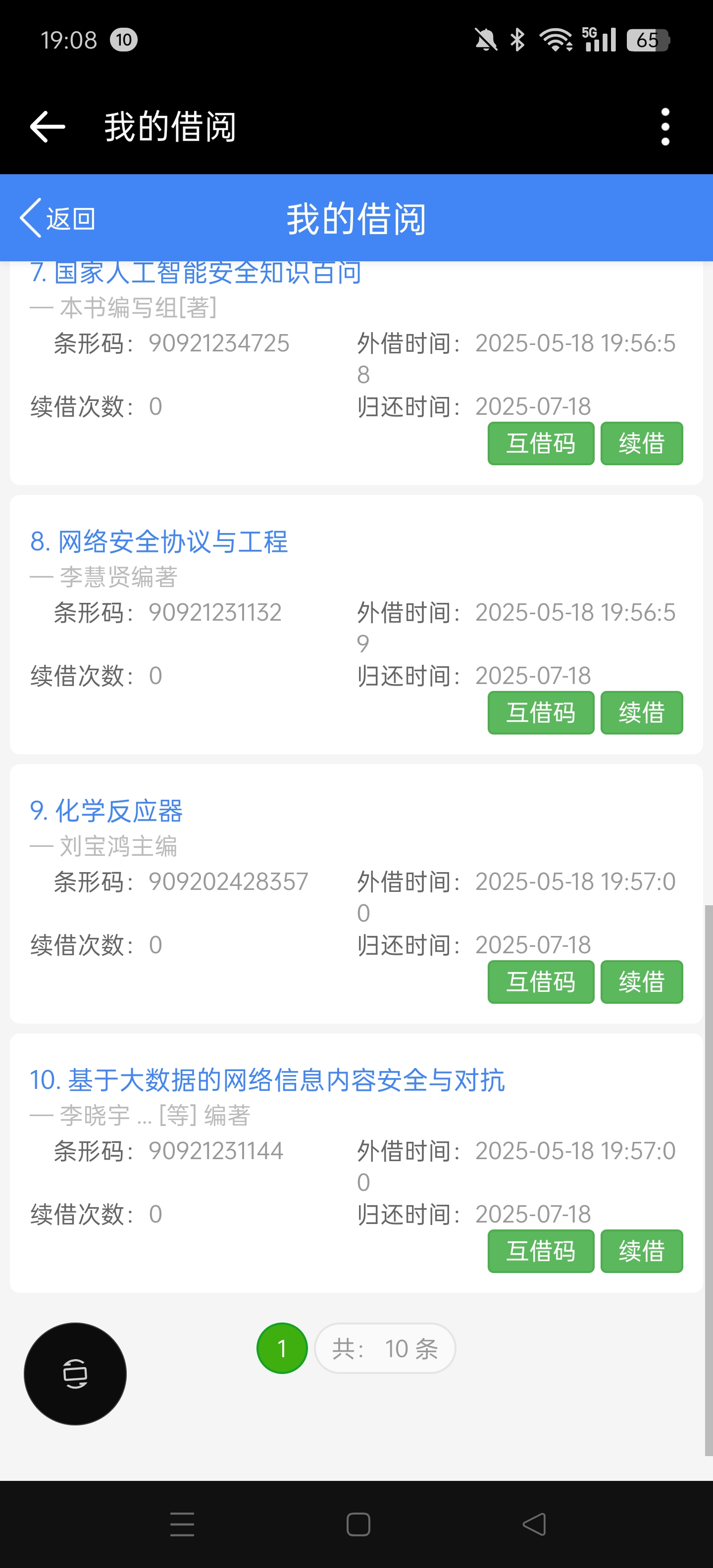Viewport: 713px width, 1568px height.
Task: Tap the 返回 button in blue header
Action: click(x=58, y=218)
